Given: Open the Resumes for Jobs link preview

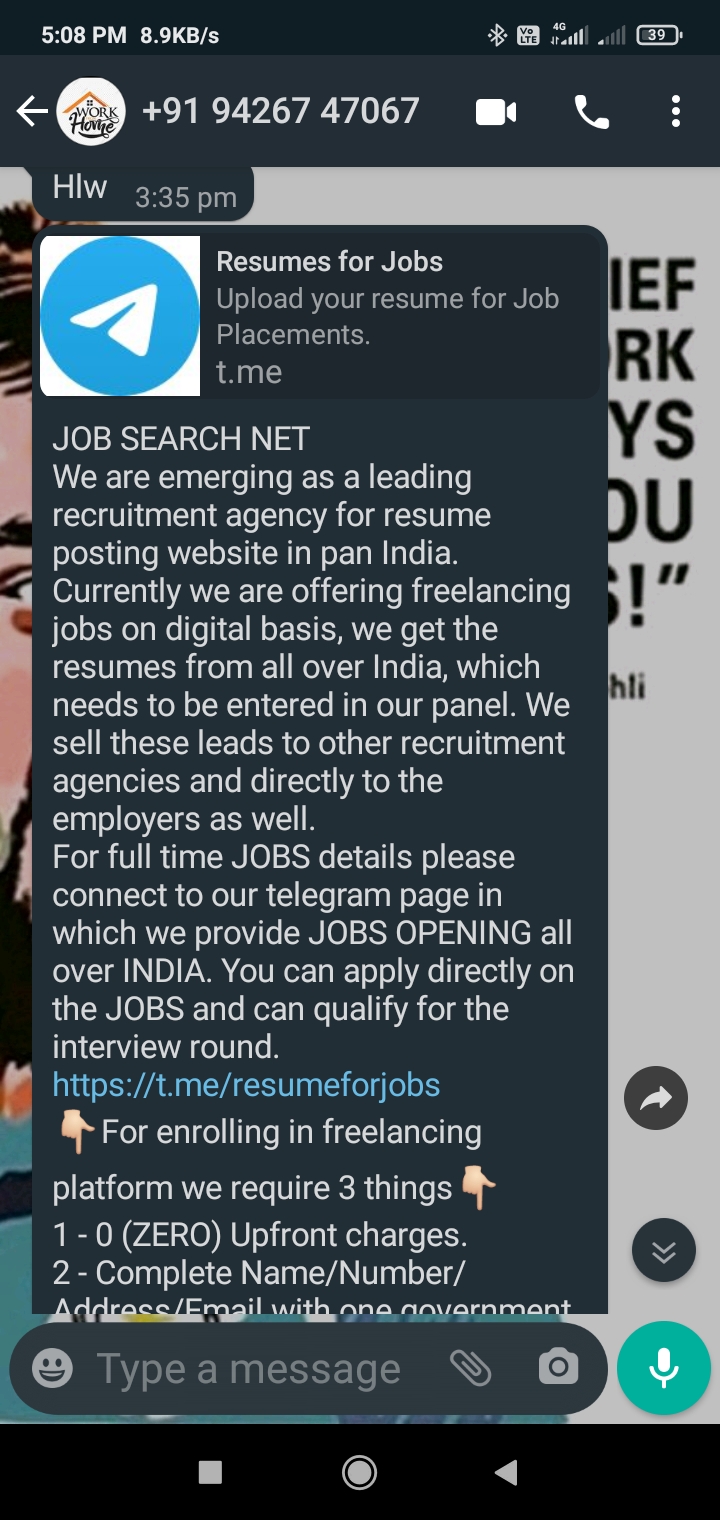Looking at the screenshot, I should (320, 316).
